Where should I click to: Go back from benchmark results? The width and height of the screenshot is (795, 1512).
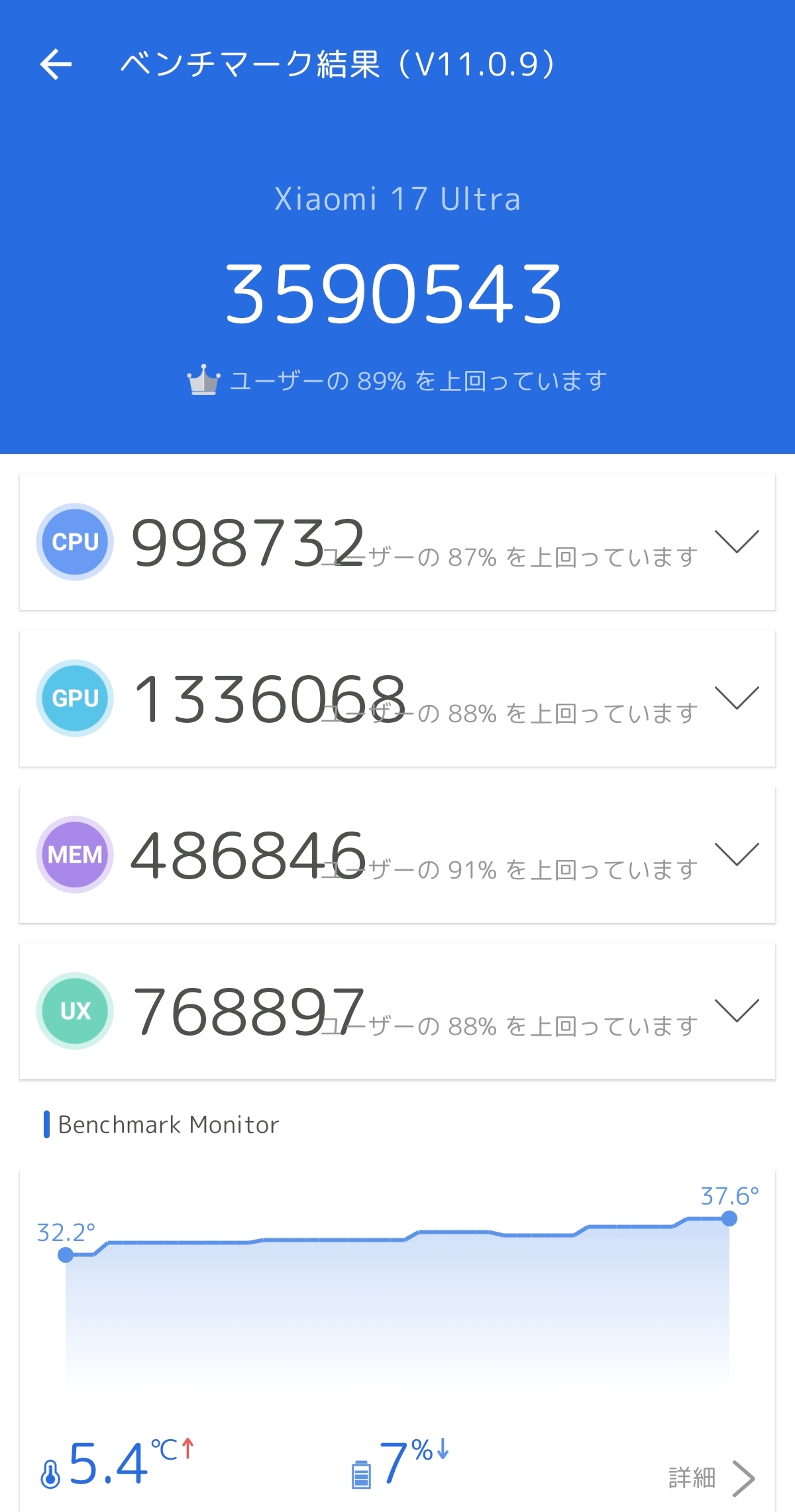coord(56,64)
